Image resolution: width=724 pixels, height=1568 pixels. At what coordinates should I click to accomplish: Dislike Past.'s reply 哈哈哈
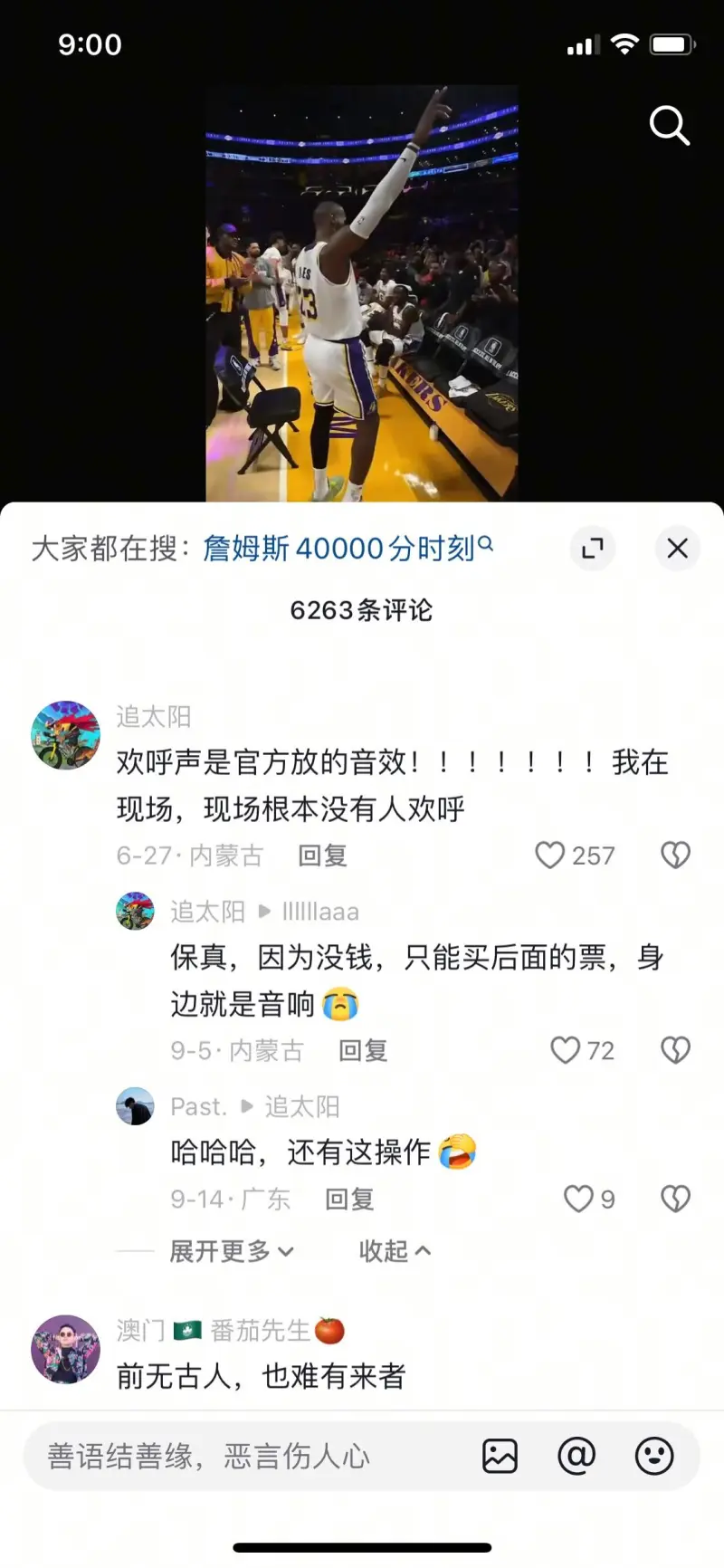coord(675,1200)
